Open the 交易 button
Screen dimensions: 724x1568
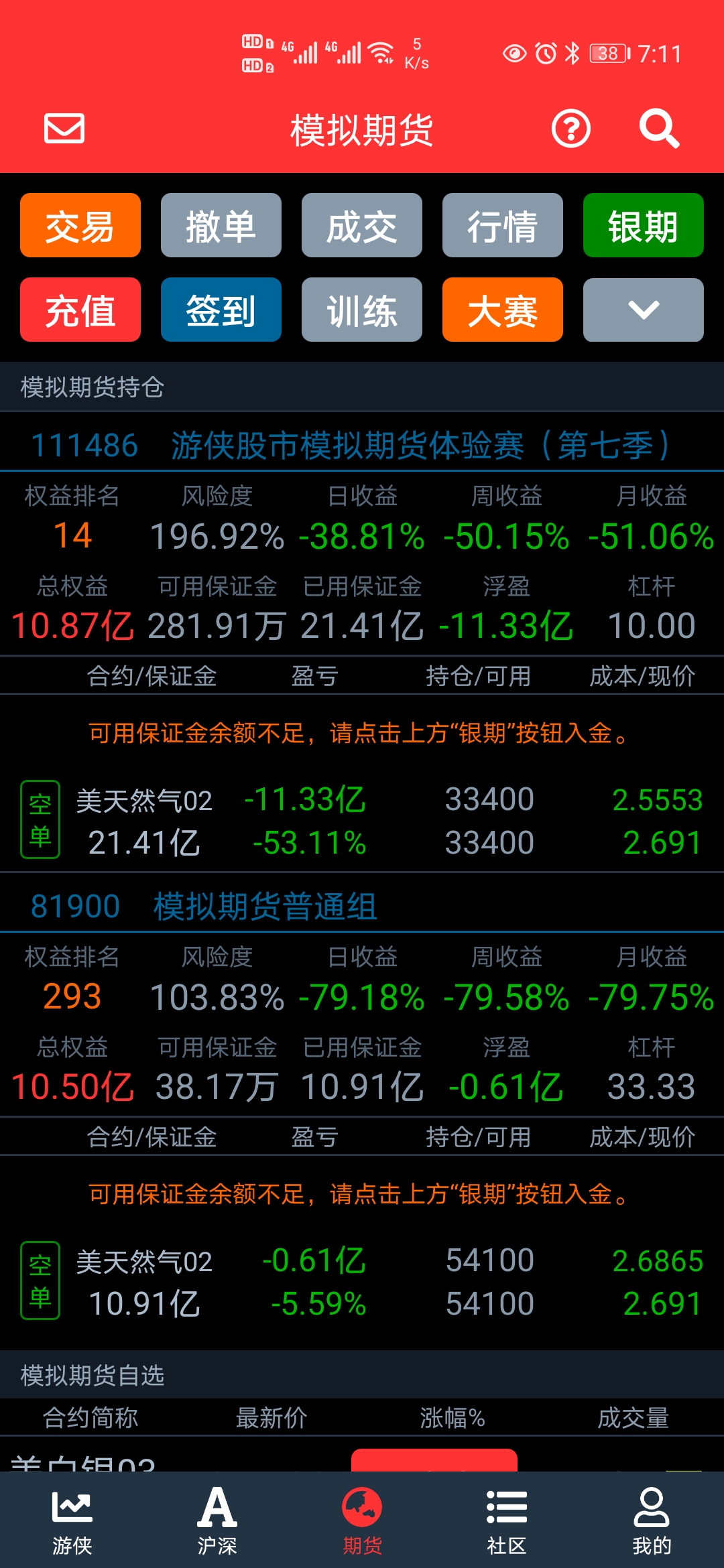click(80, 225)
